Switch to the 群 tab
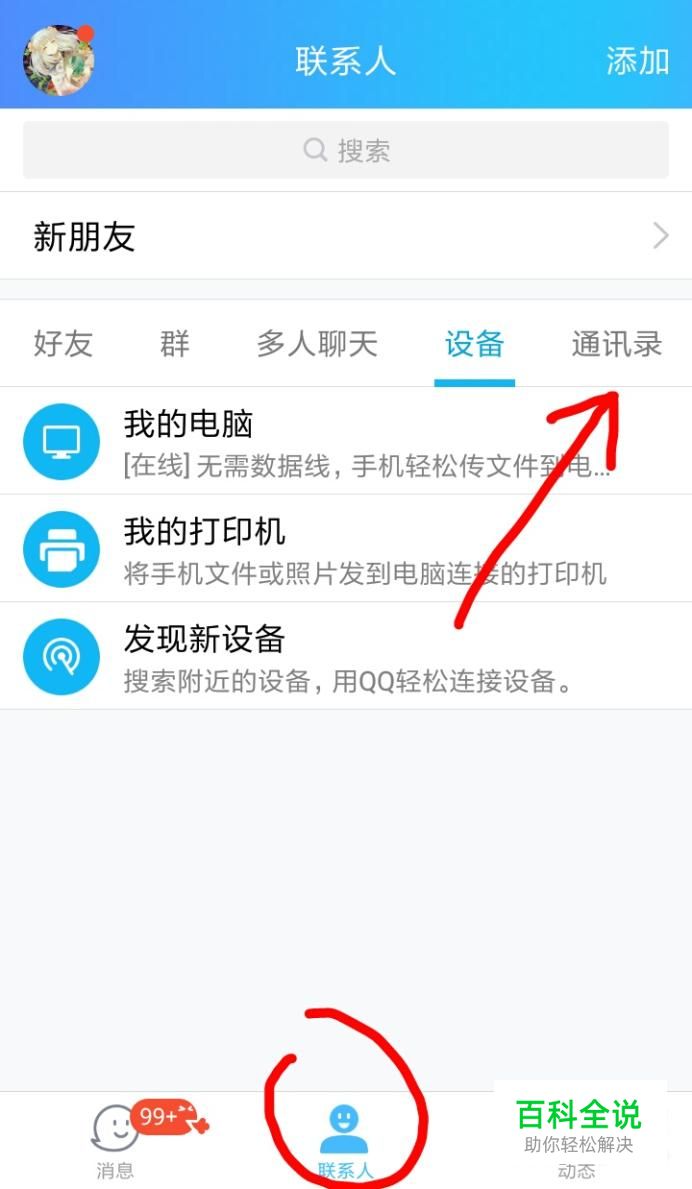692x1189 pixels. pyautogui.click(x=175, y=344)
